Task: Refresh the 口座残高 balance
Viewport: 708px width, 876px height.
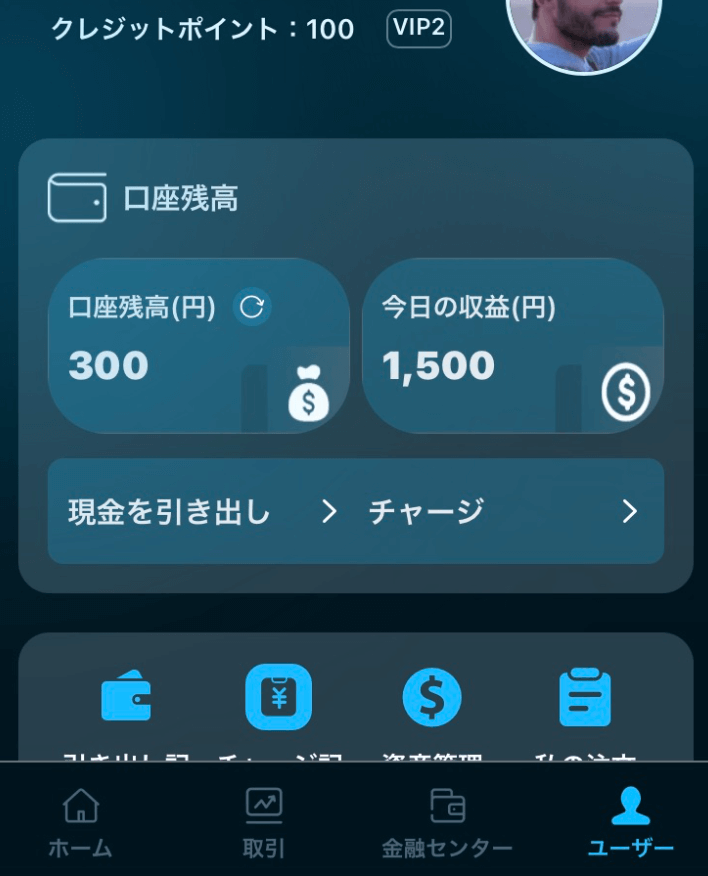Action: 252,307
